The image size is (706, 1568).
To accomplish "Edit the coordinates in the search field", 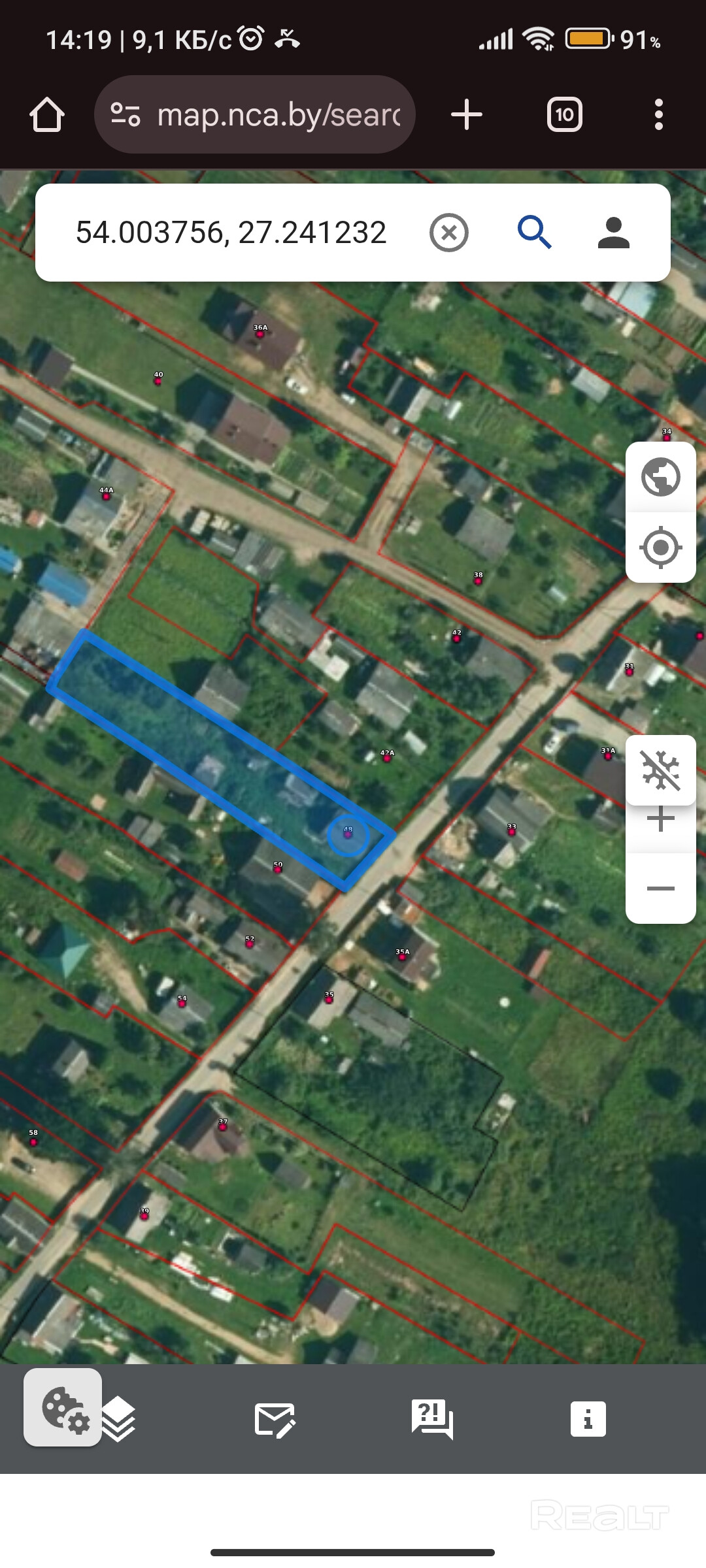I will [231, 233].
